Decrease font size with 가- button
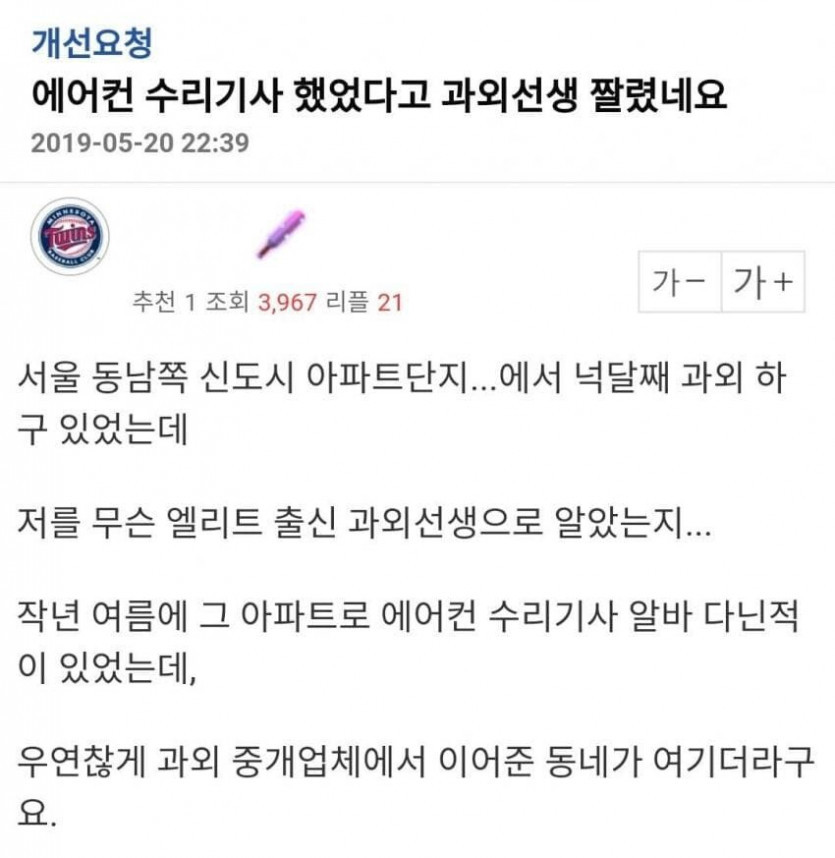Image resolution: width=835 pixels, height=858 pixels. [x=679, y=282]
